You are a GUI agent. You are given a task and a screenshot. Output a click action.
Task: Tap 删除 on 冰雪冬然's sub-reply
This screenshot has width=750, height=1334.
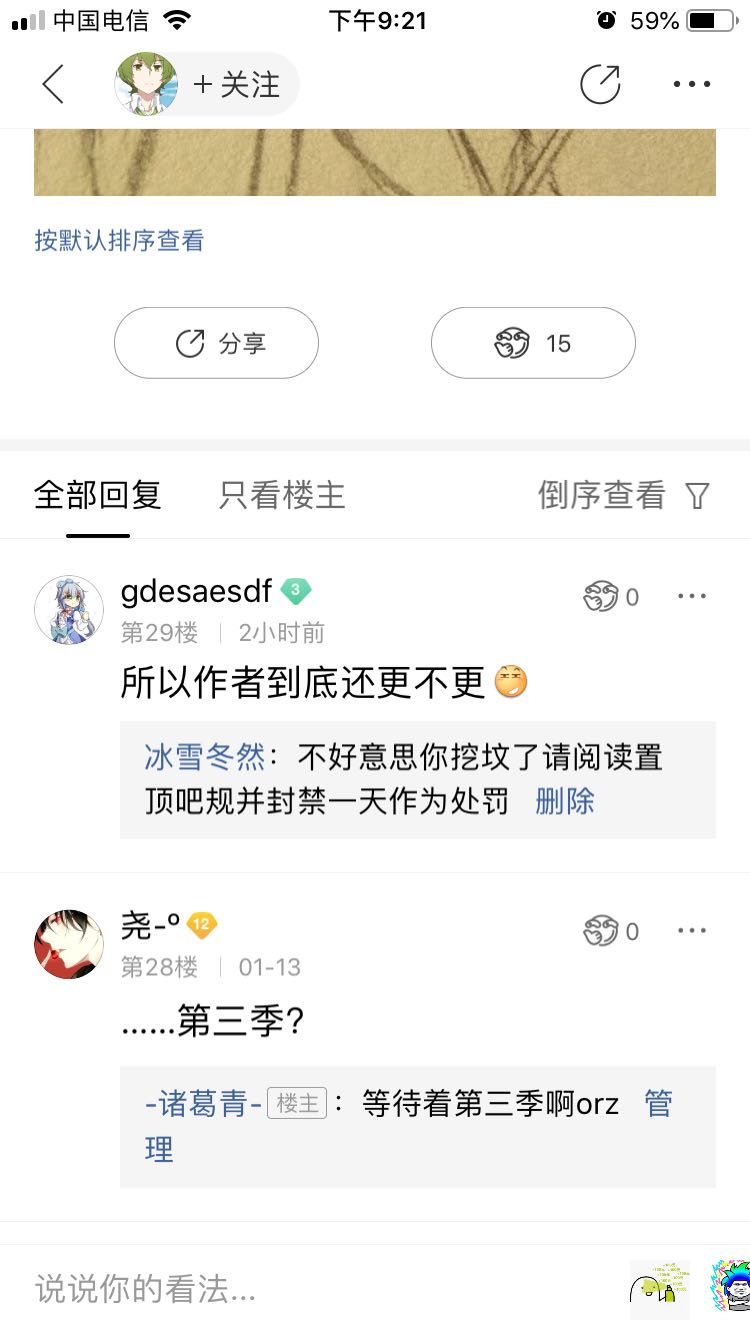565,801
